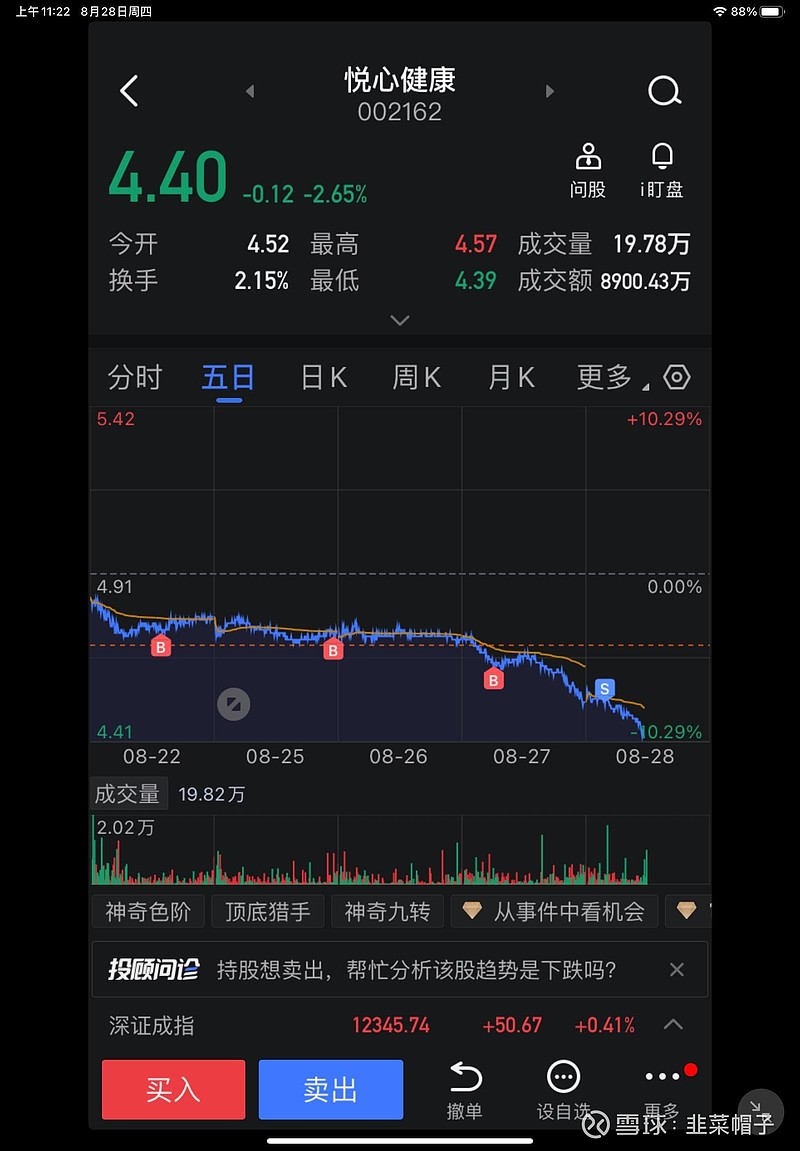800x1151 pixels.
Task: Tap the 神奇色阶 indicator chip
Action: [148, 911]
